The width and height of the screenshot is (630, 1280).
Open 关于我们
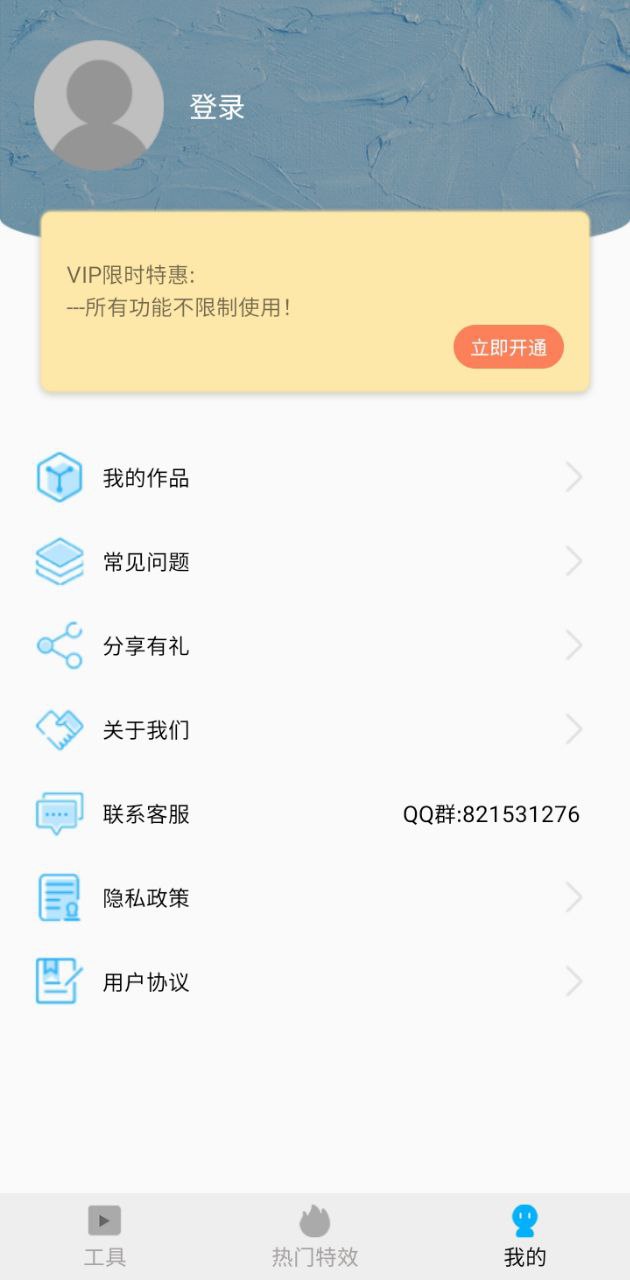pyautogui.click(x=315, y=730)
